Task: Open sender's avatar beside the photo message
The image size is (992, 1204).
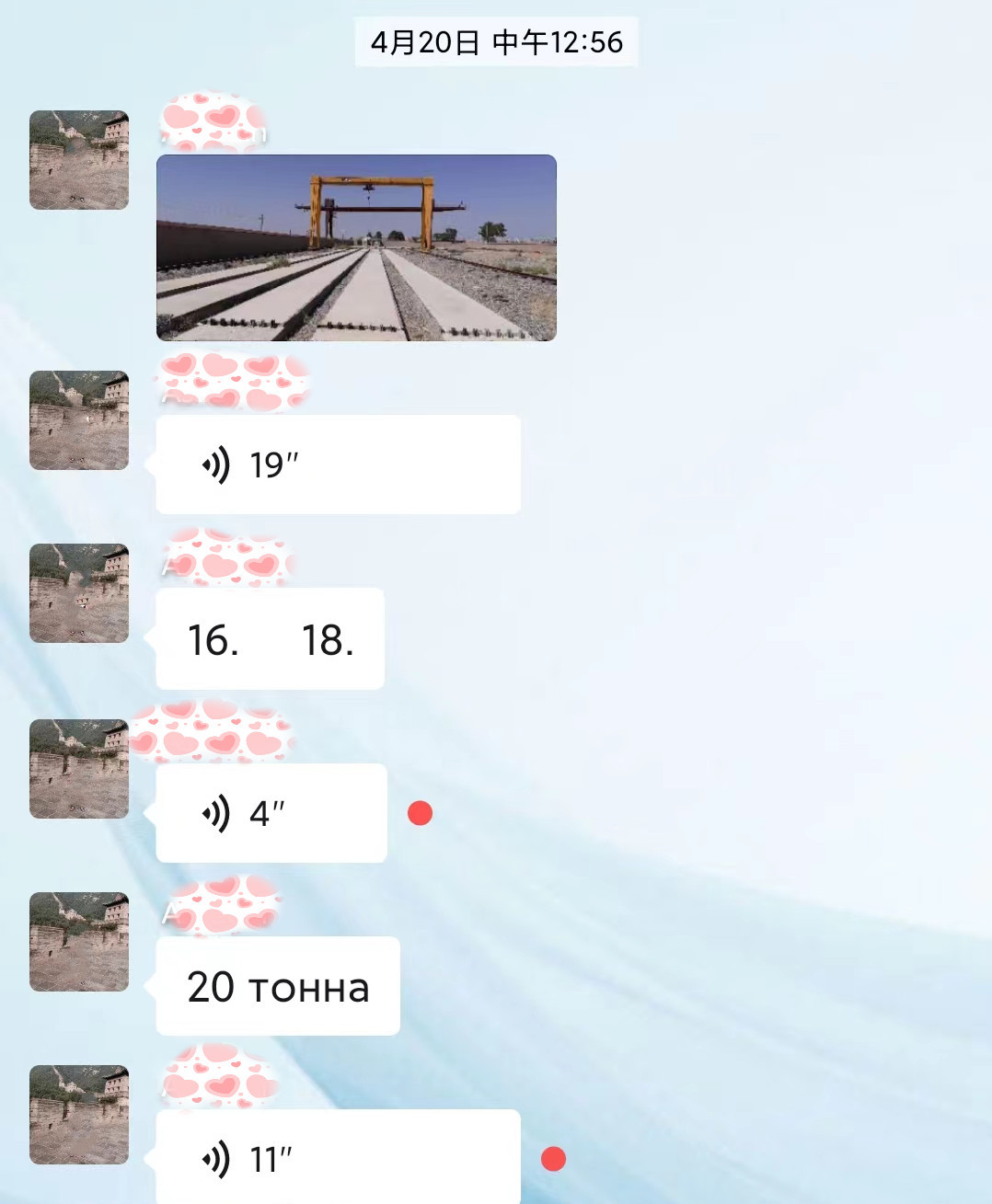Action: (79, 160)
